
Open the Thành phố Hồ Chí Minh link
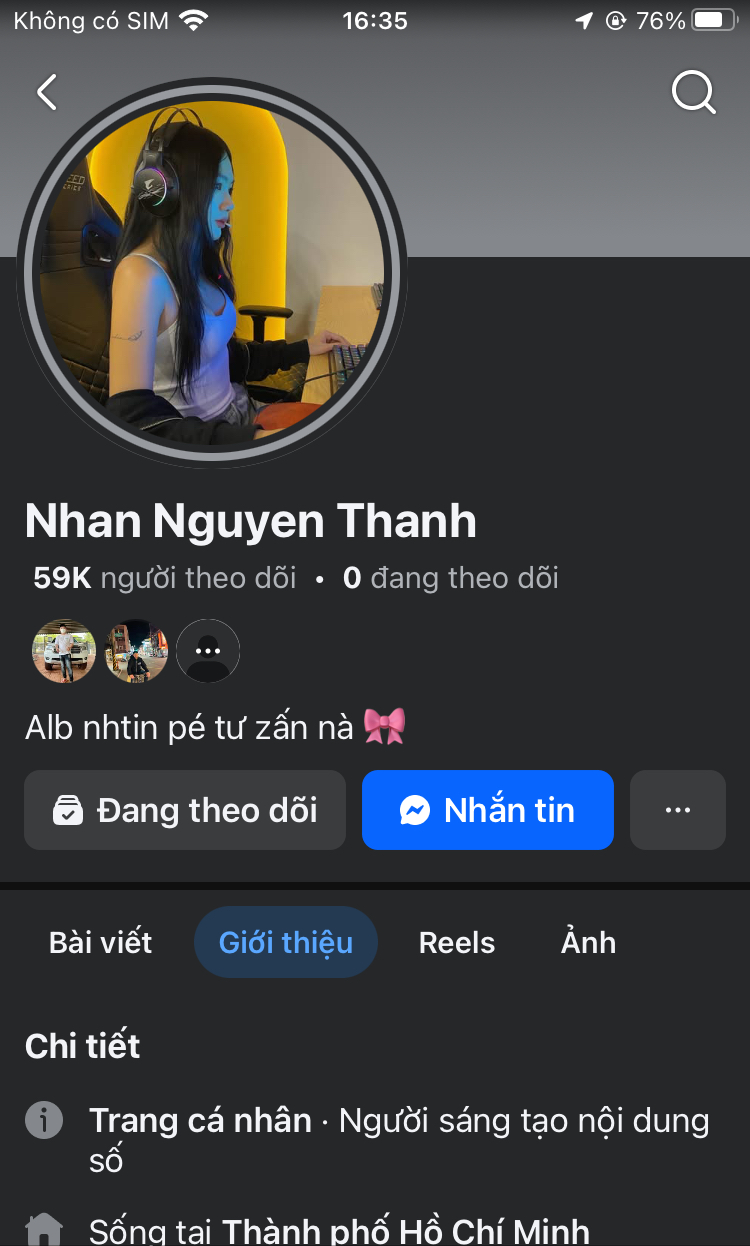pos(405,1230)
